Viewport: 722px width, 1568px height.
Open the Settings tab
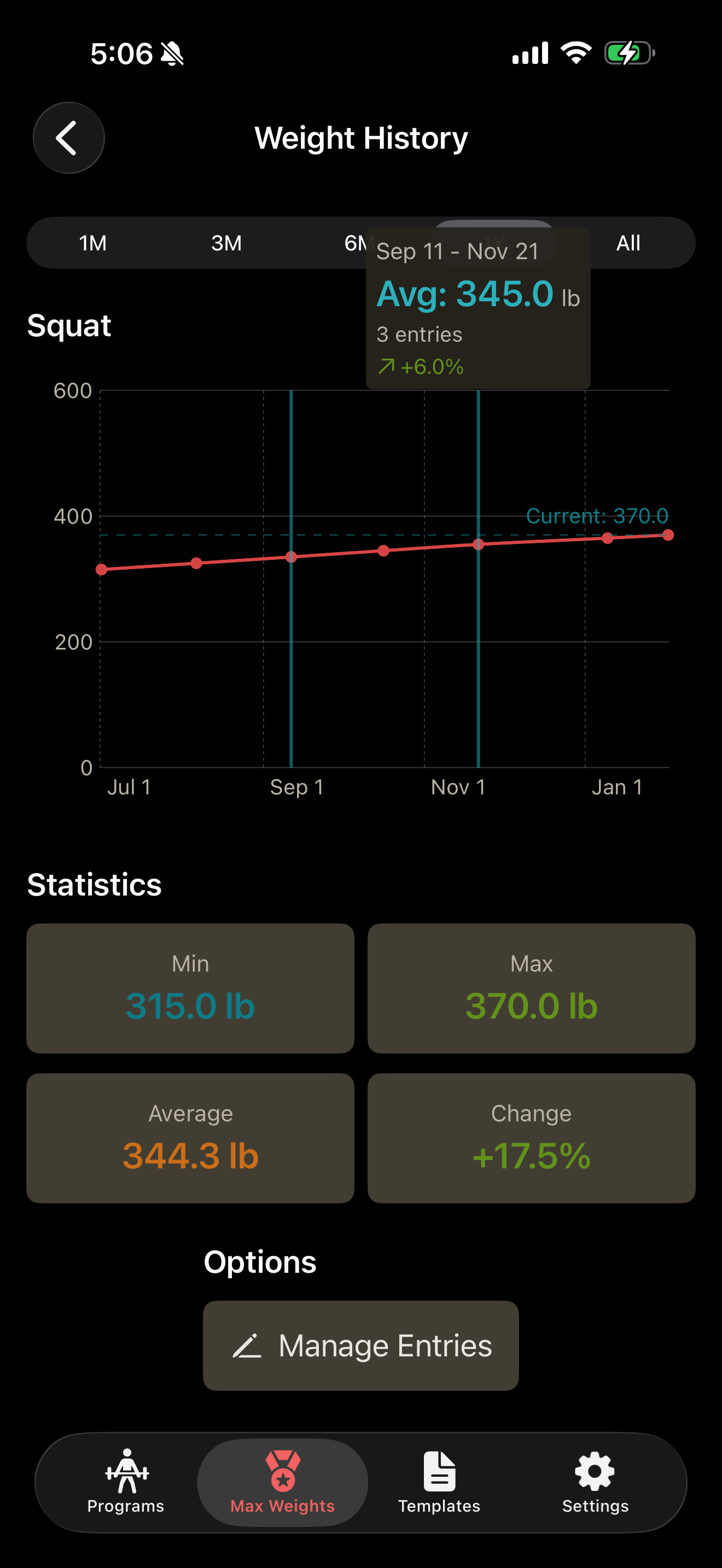(x=595, y=1482)
